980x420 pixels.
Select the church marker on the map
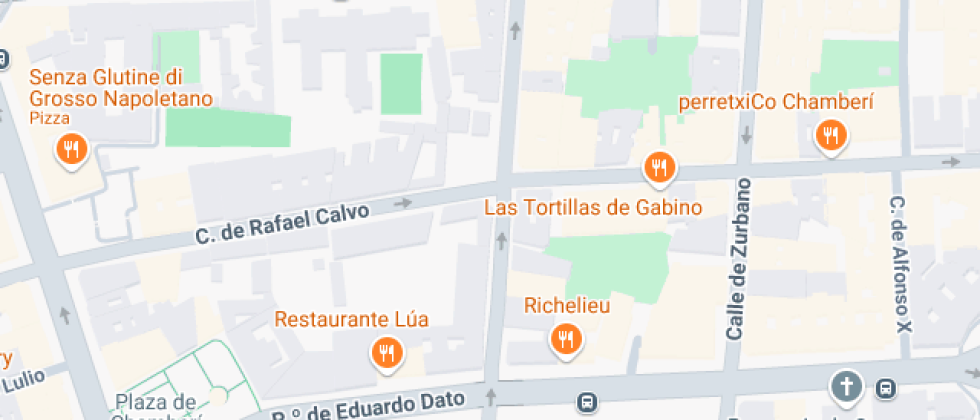coord(846,385)
